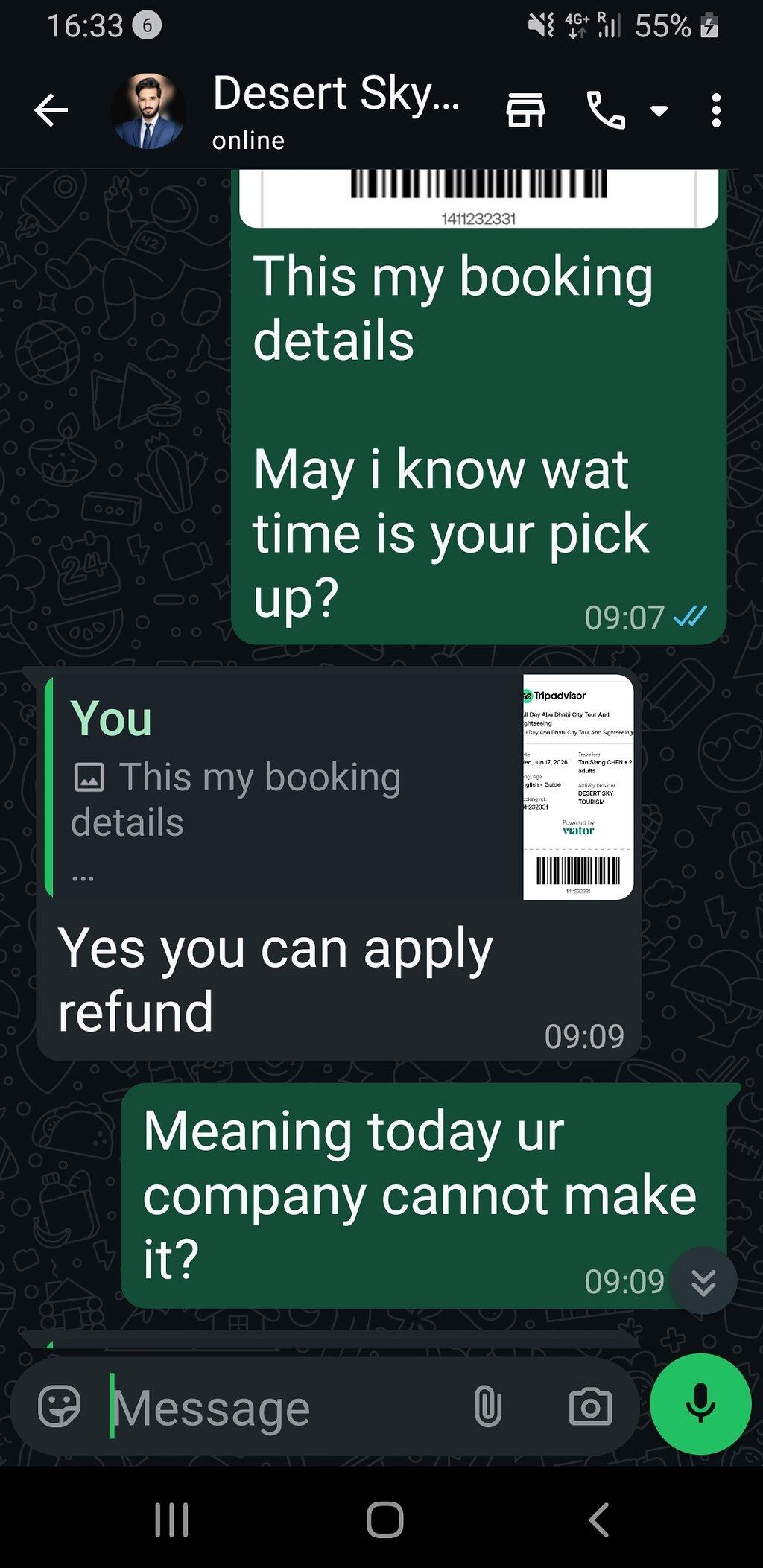
Task: Open the booking ticket image with barcode
Action: (478, 198)
